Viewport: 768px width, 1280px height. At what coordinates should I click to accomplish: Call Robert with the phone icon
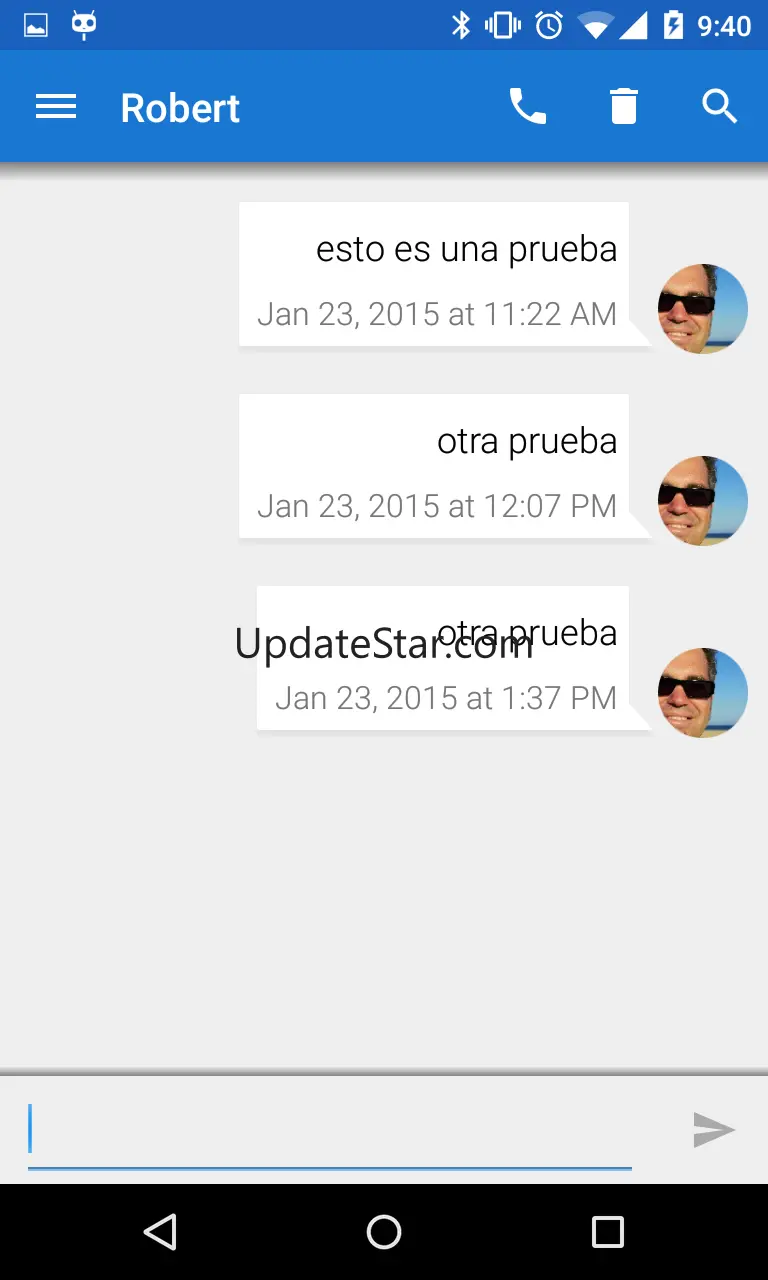click(527, 107)
